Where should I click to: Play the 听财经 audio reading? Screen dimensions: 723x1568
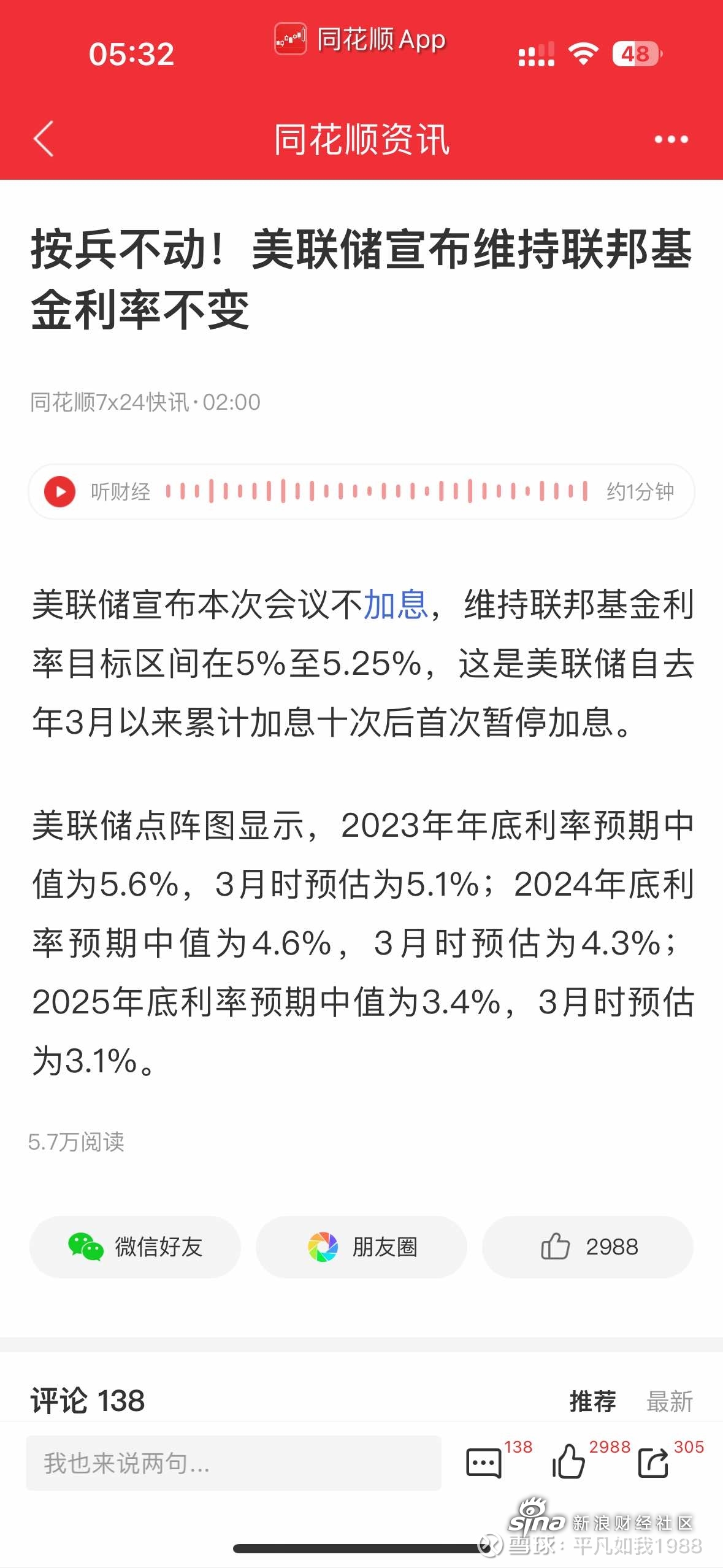tap(59, 492)
